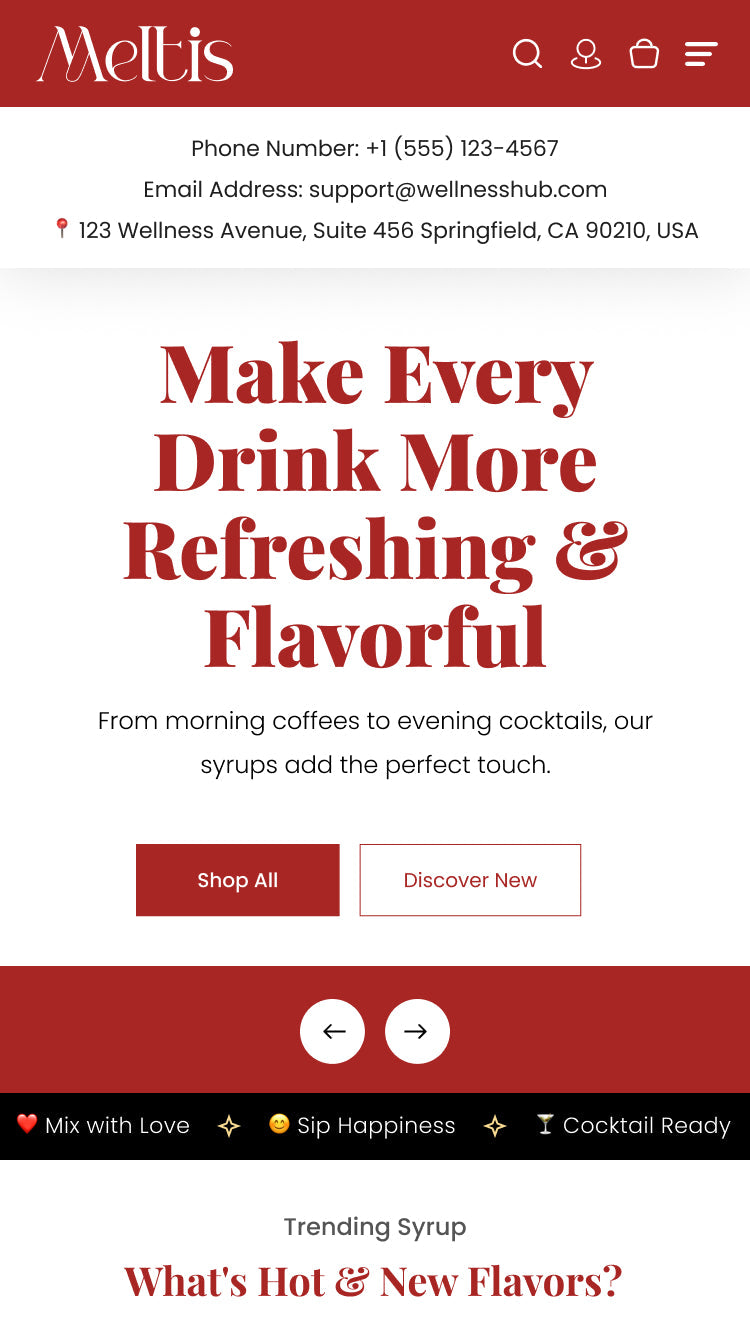
Task: Tap the Shop All button
Action: [x=238, y=880]
